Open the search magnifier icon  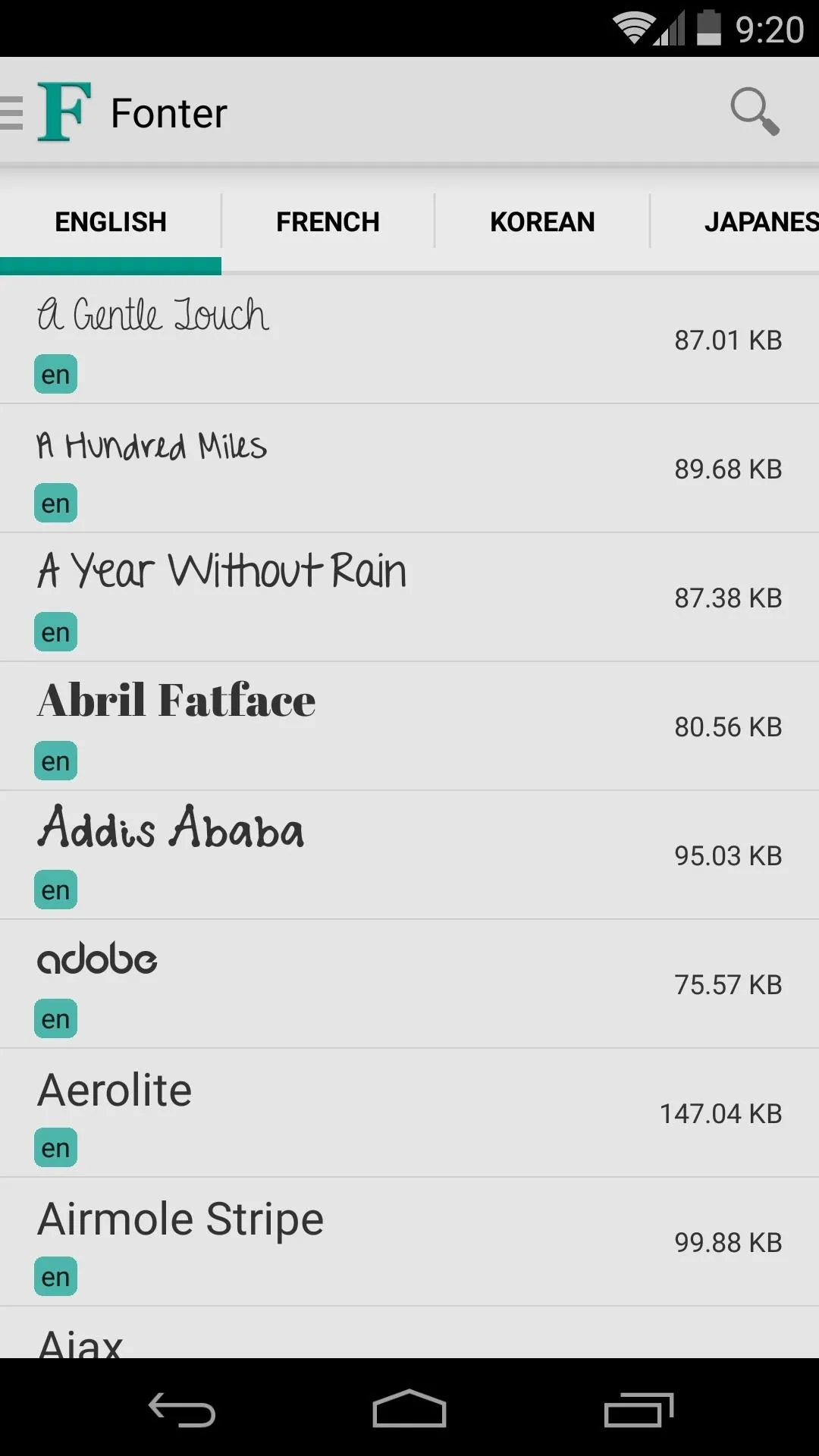tap(755, 112)
